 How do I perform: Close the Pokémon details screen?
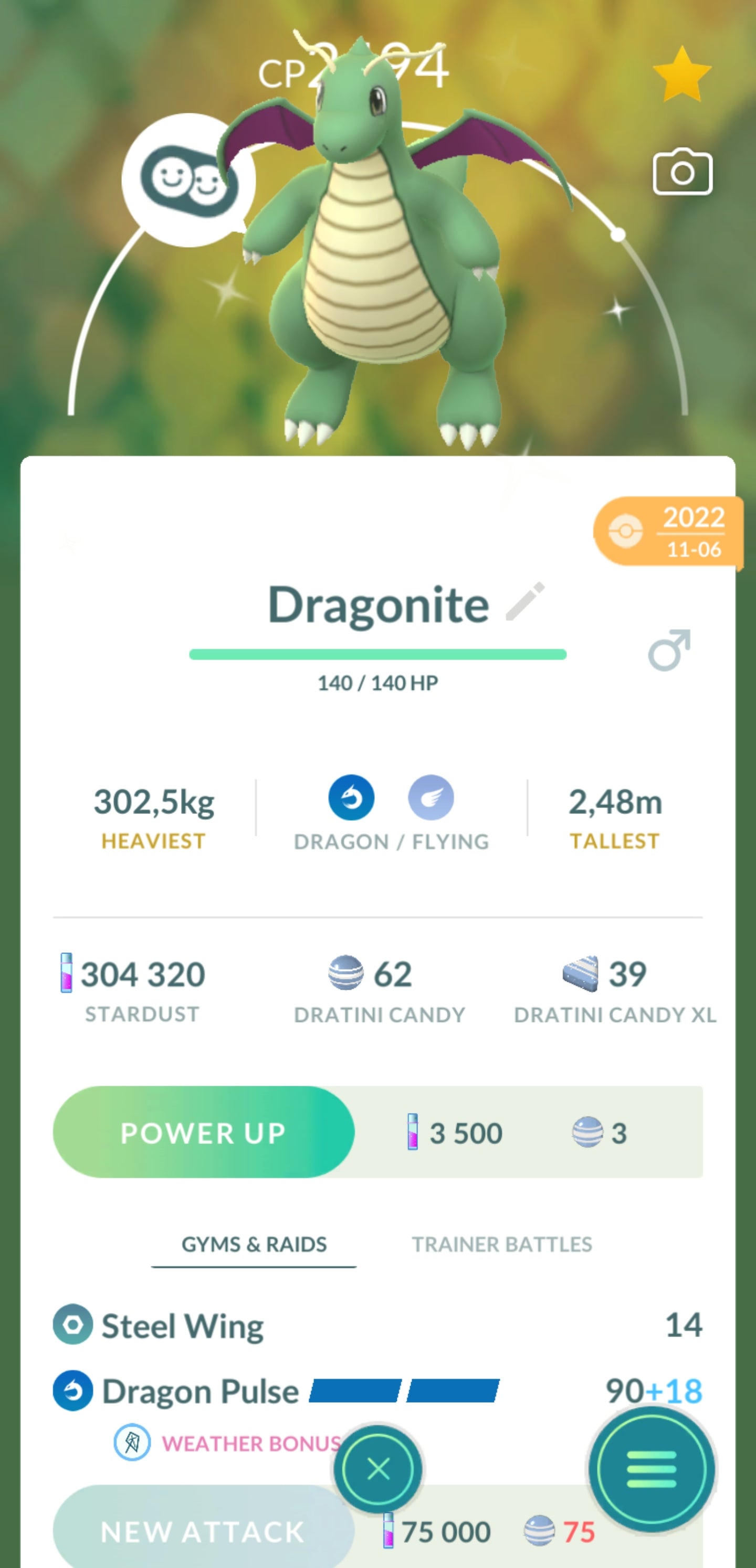[x=379, y=1469]
